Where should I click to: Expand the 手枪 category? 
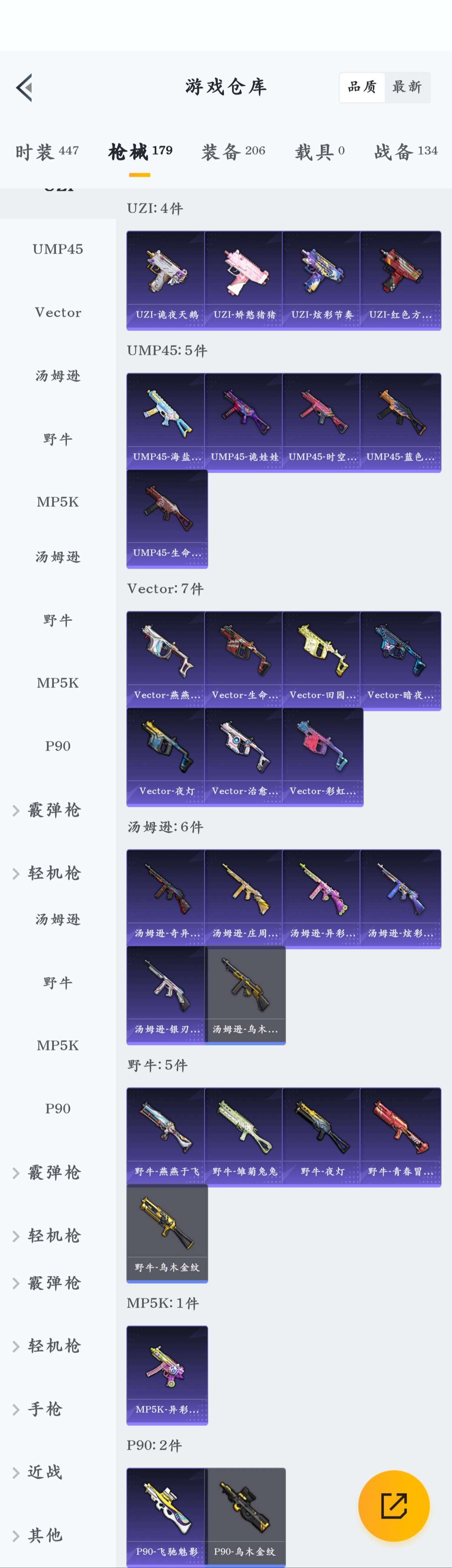(45, 1408)
